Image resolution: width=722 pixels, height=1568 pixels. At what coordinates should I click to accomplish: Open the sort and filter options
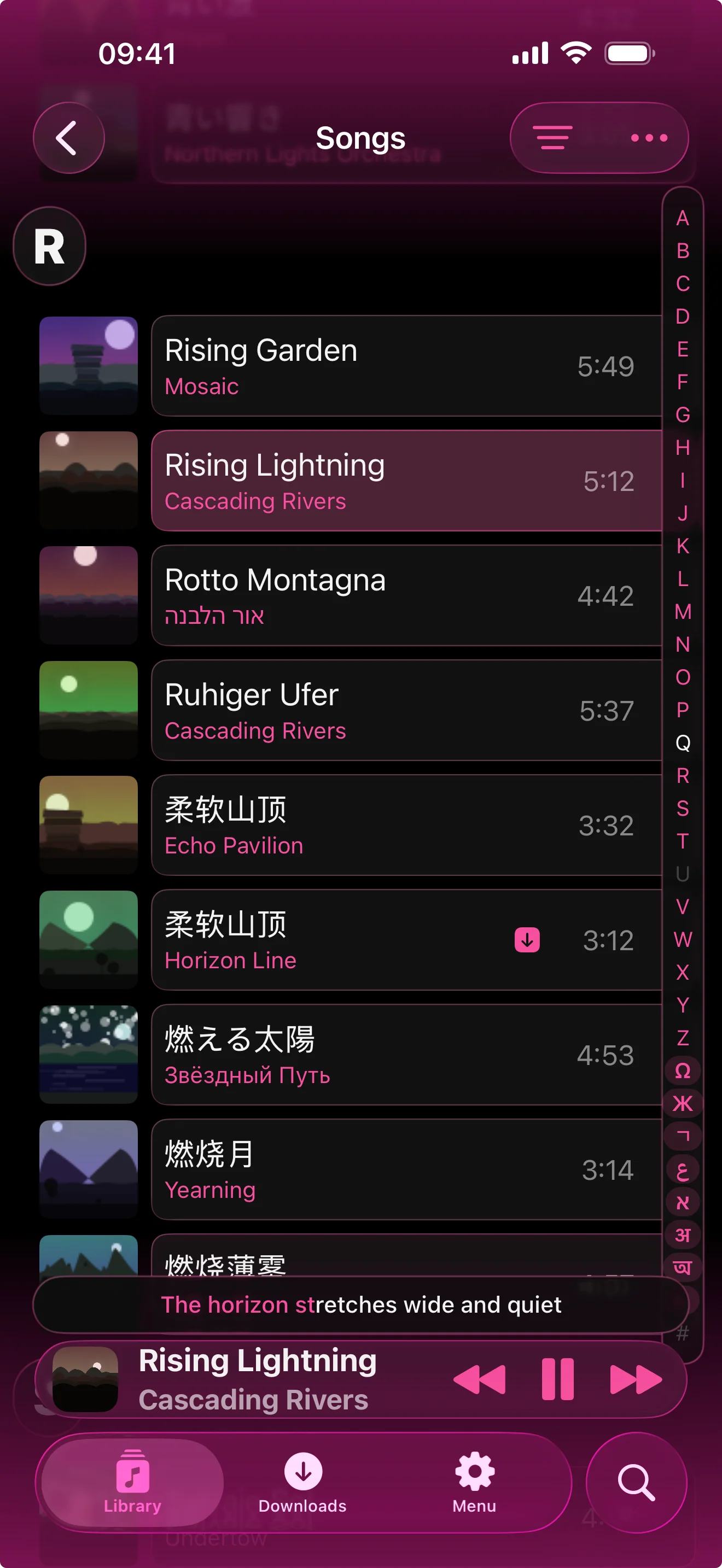coord(553,138)
